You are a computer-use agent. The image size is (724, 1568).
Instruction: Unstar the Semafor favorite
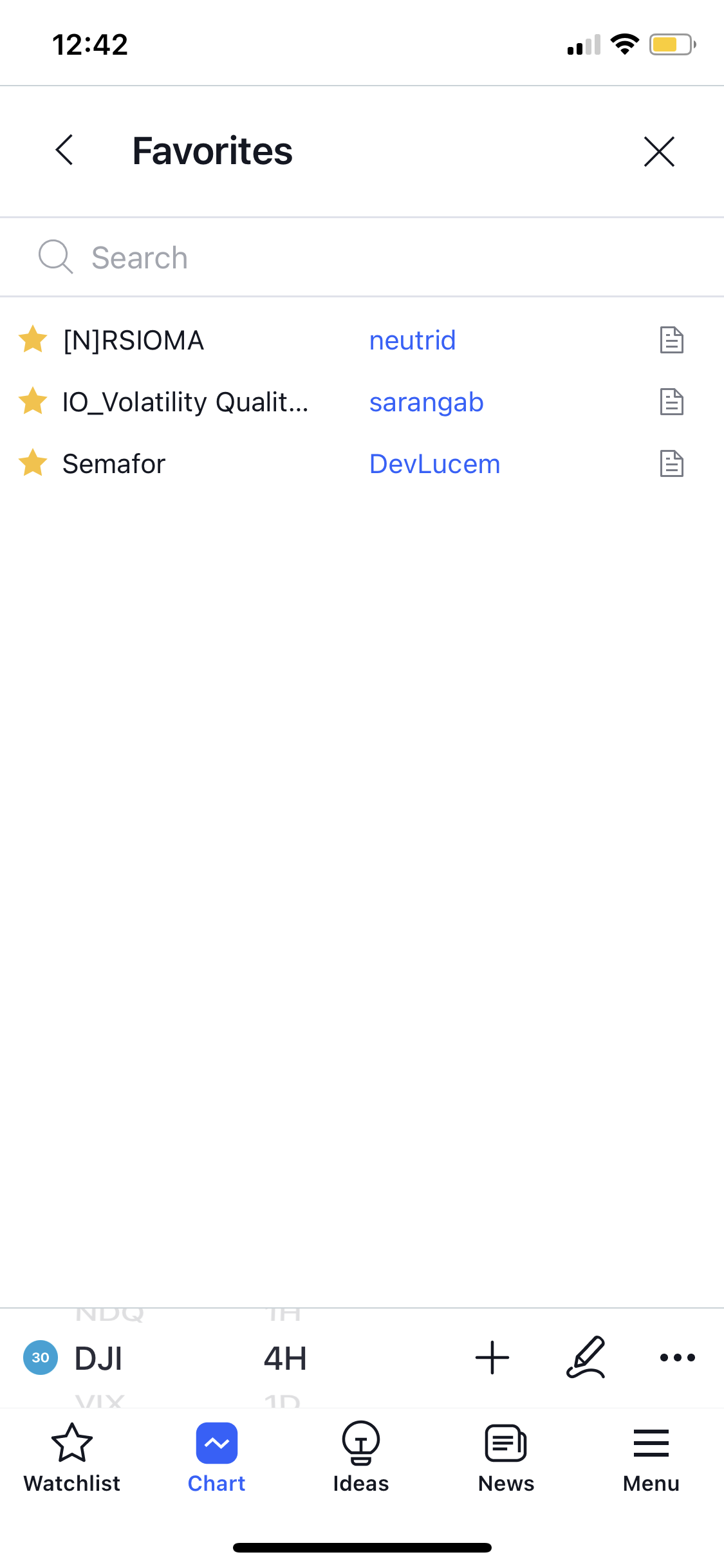pyautogui.click(x=33, y=463)
